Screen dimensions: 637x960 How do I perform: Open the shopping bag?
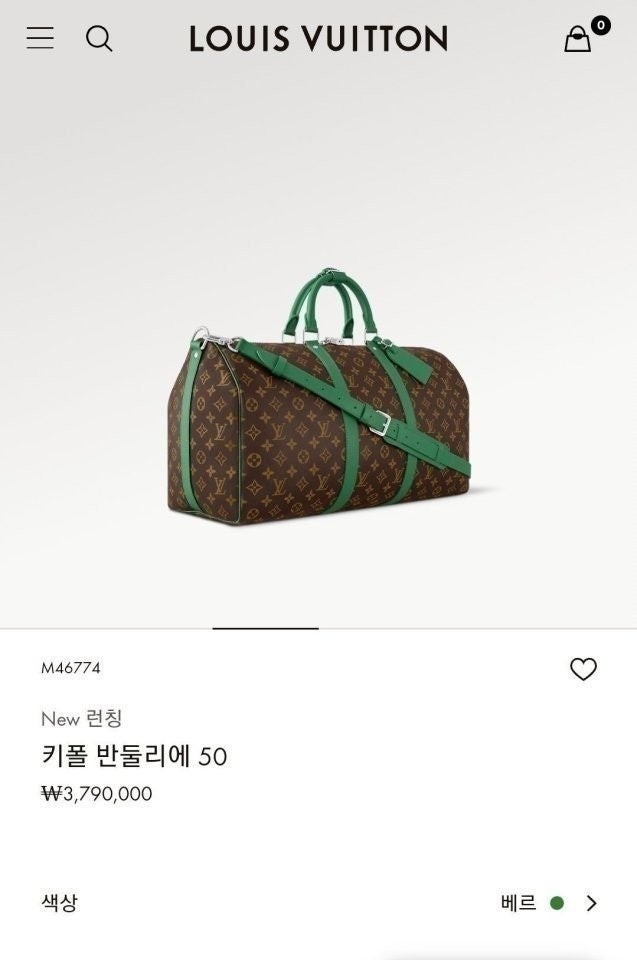coord(579,38)
